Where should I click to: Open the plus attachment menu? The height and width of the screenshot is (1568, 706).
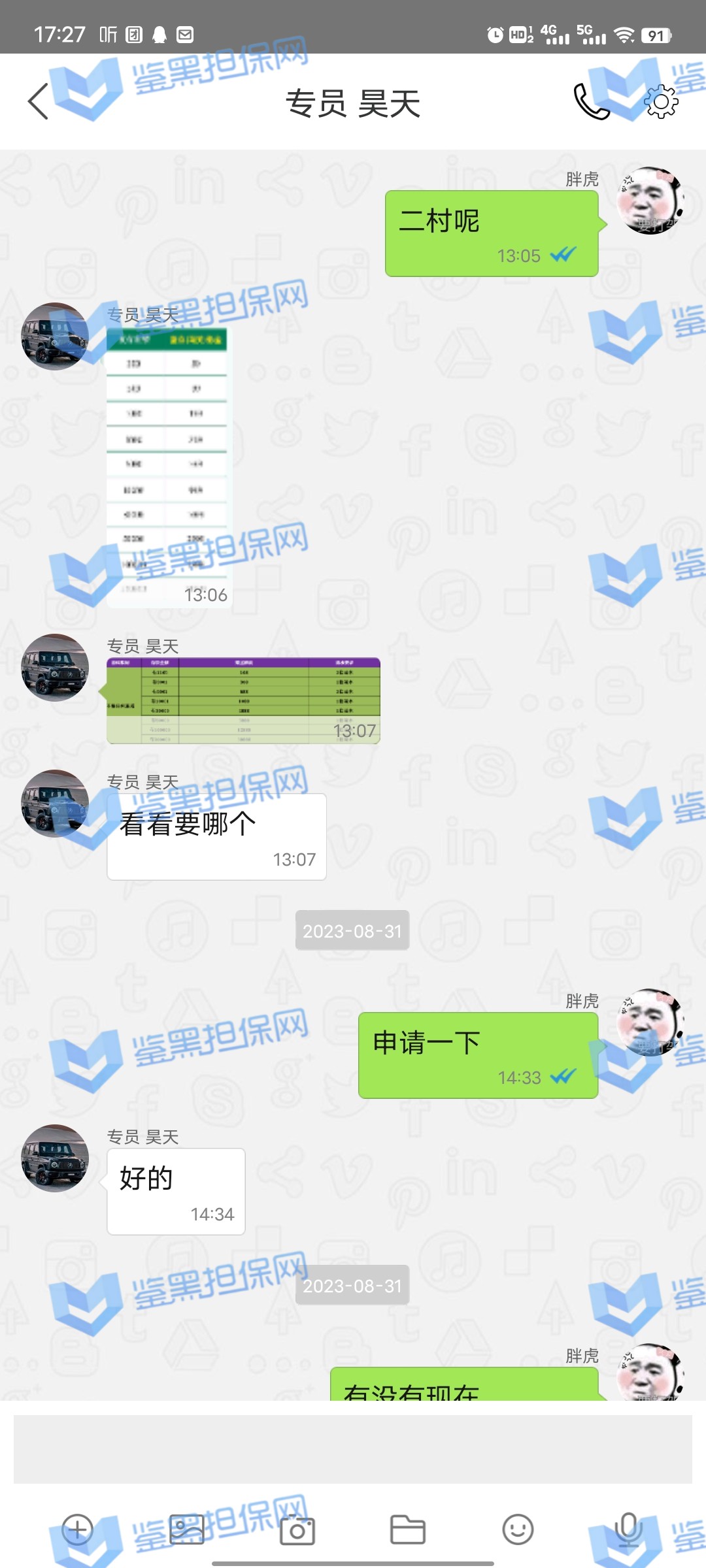(77, 1530)
